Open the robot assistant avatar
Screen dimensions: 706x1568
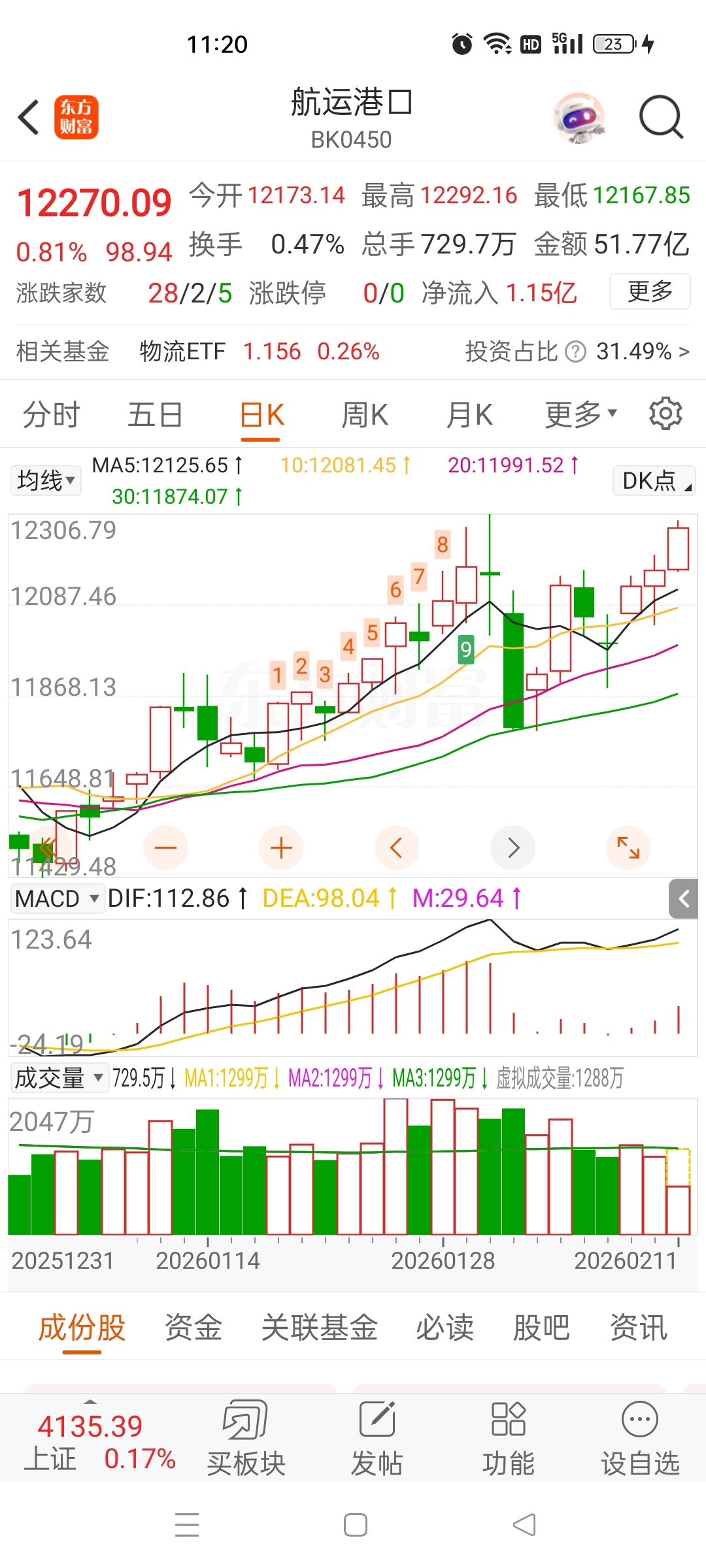point(579,118)
